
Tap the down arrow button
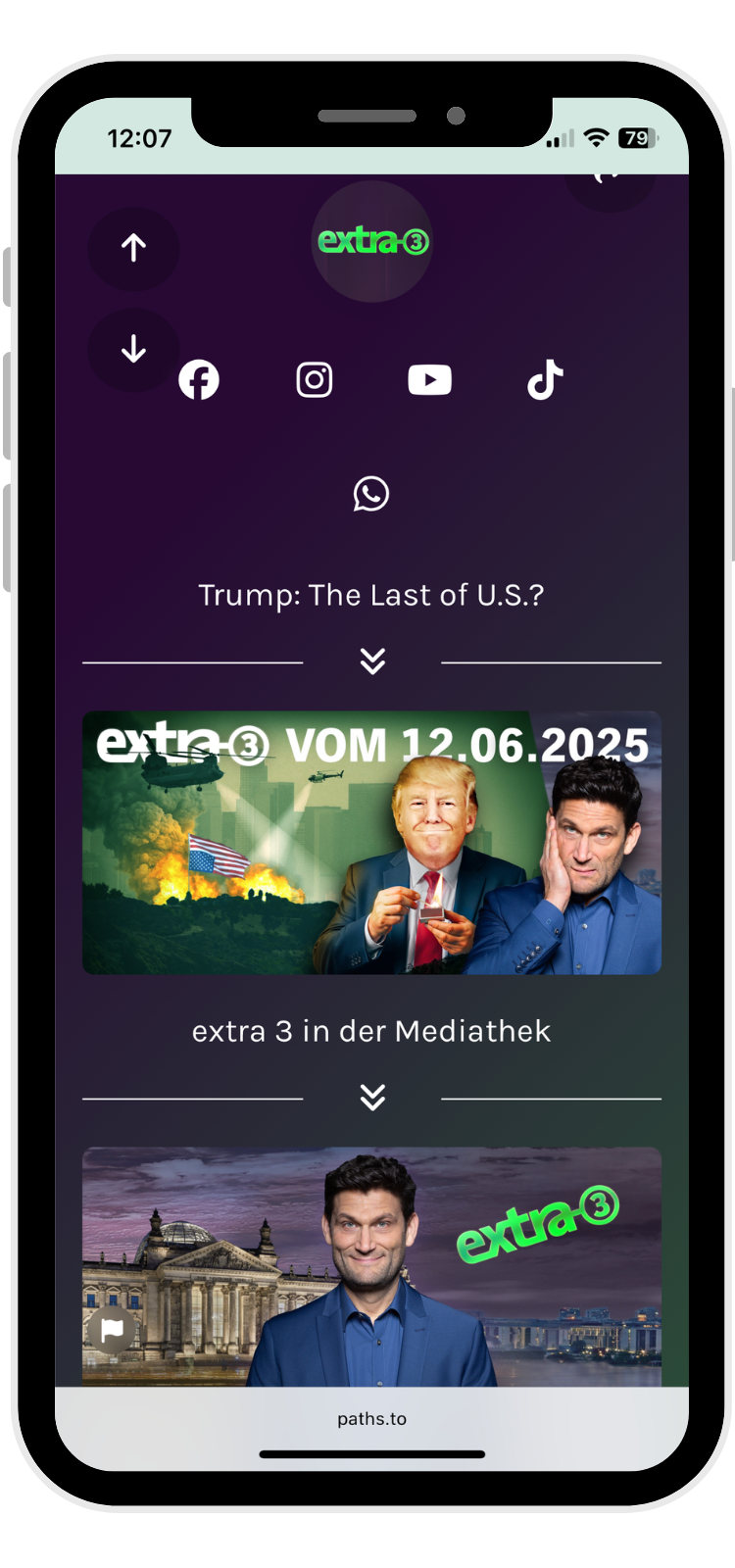[x=133, y=349]
